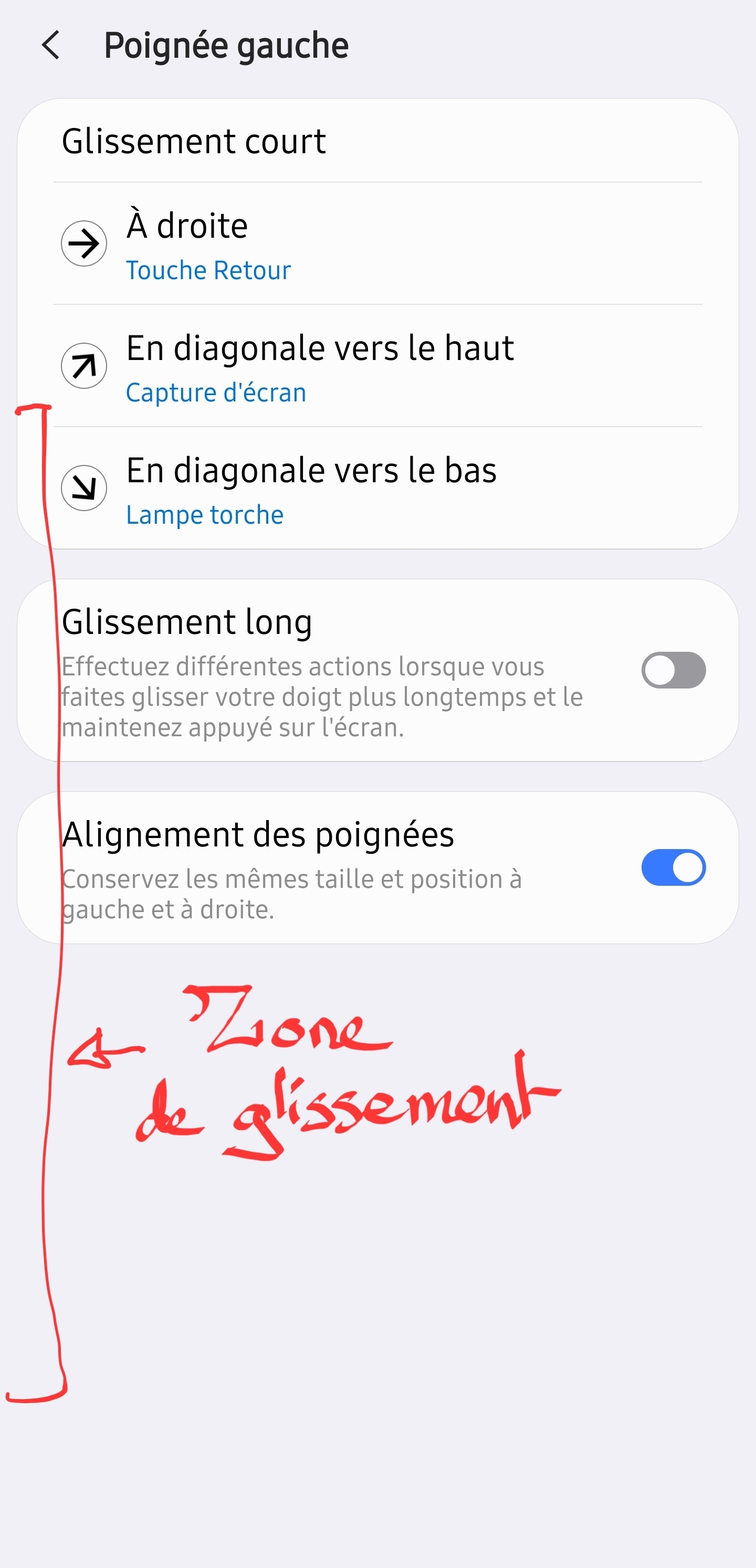Disable the Alignement des poignées switch
The image size is (756, 1568).
[x=673, y=867]
